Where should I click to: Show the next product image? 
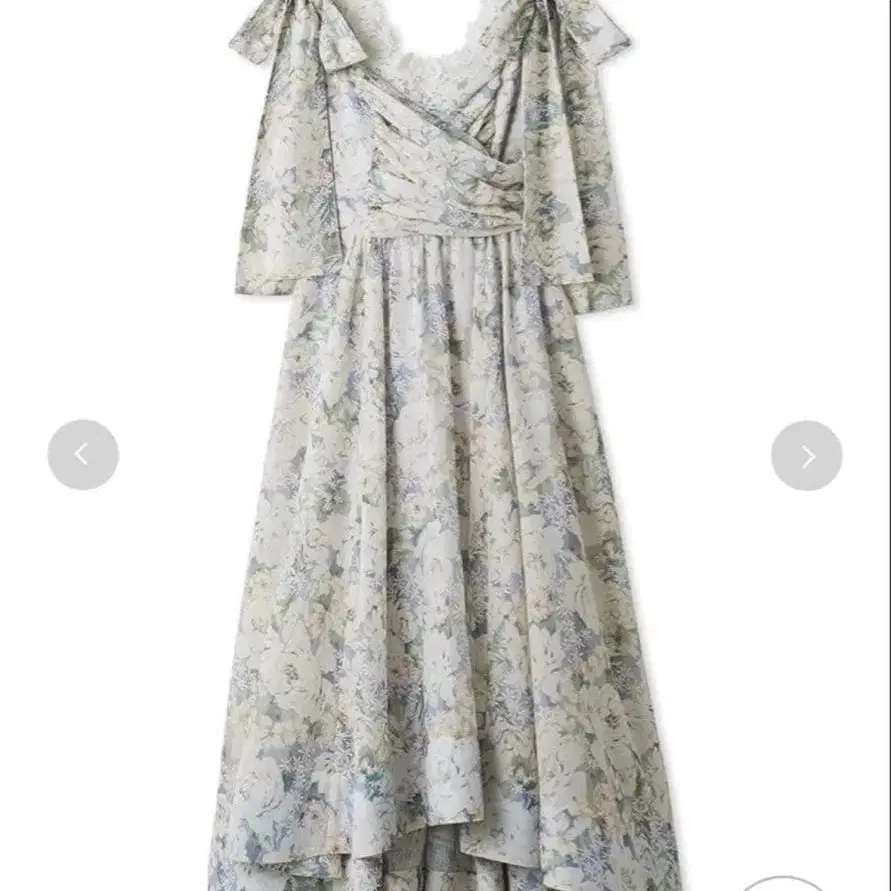point(806,456)
